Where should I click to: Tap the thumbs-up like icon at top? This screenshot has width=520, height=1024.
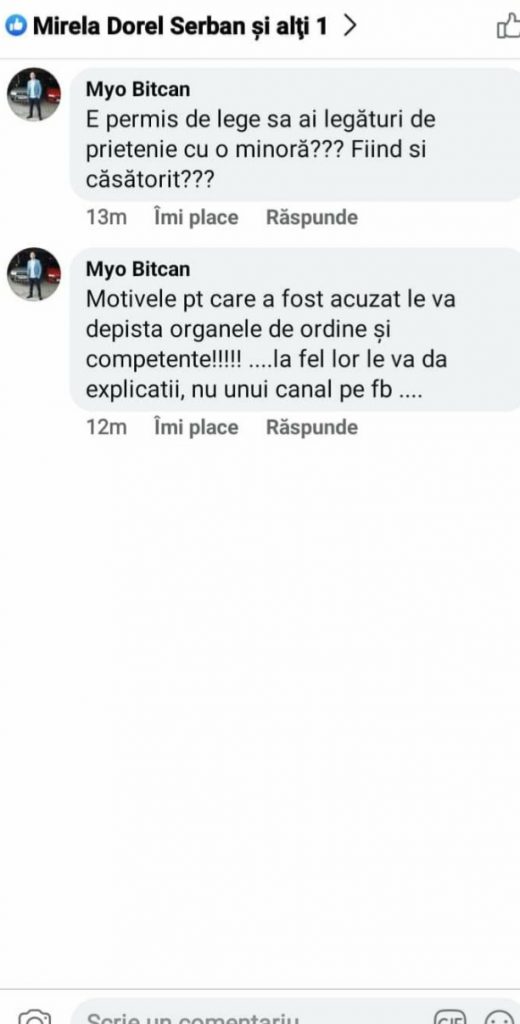pyautogui.click(x=508, y=27)
